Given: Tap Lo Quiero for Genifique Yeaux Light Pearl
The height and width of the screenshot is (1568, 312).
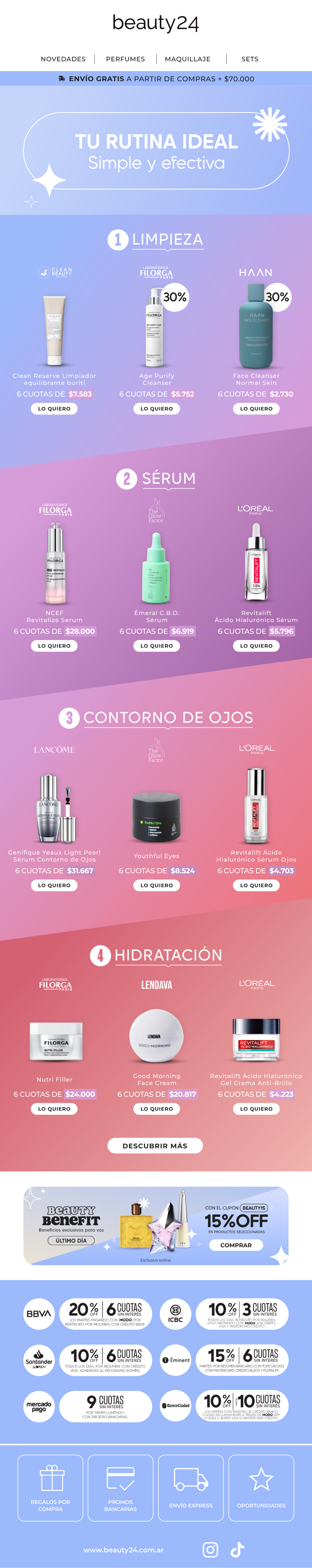Looking at the screenshot, I should click(x=54, y=885).
